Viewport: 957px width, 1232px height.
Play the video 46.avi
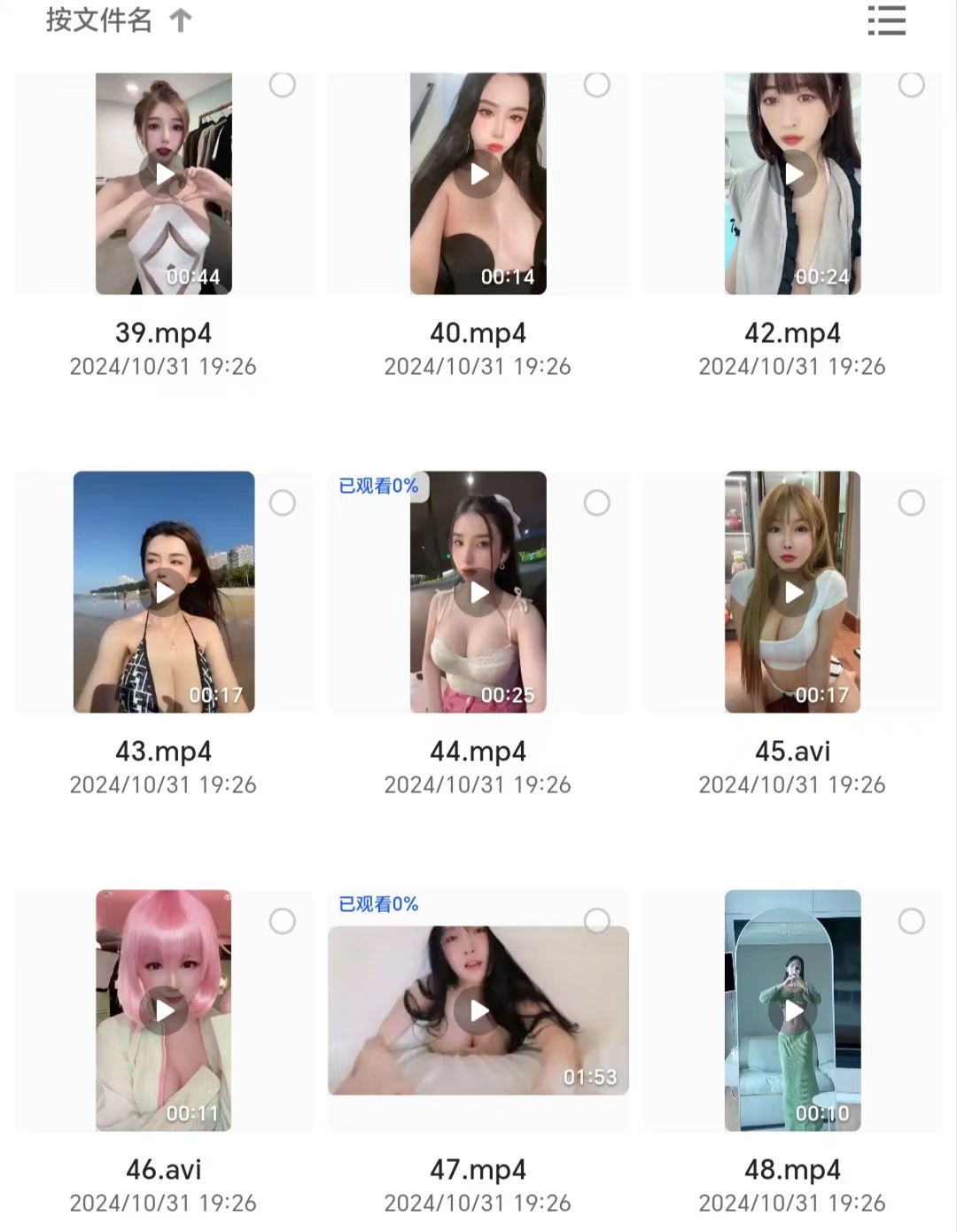[164, 1010]
